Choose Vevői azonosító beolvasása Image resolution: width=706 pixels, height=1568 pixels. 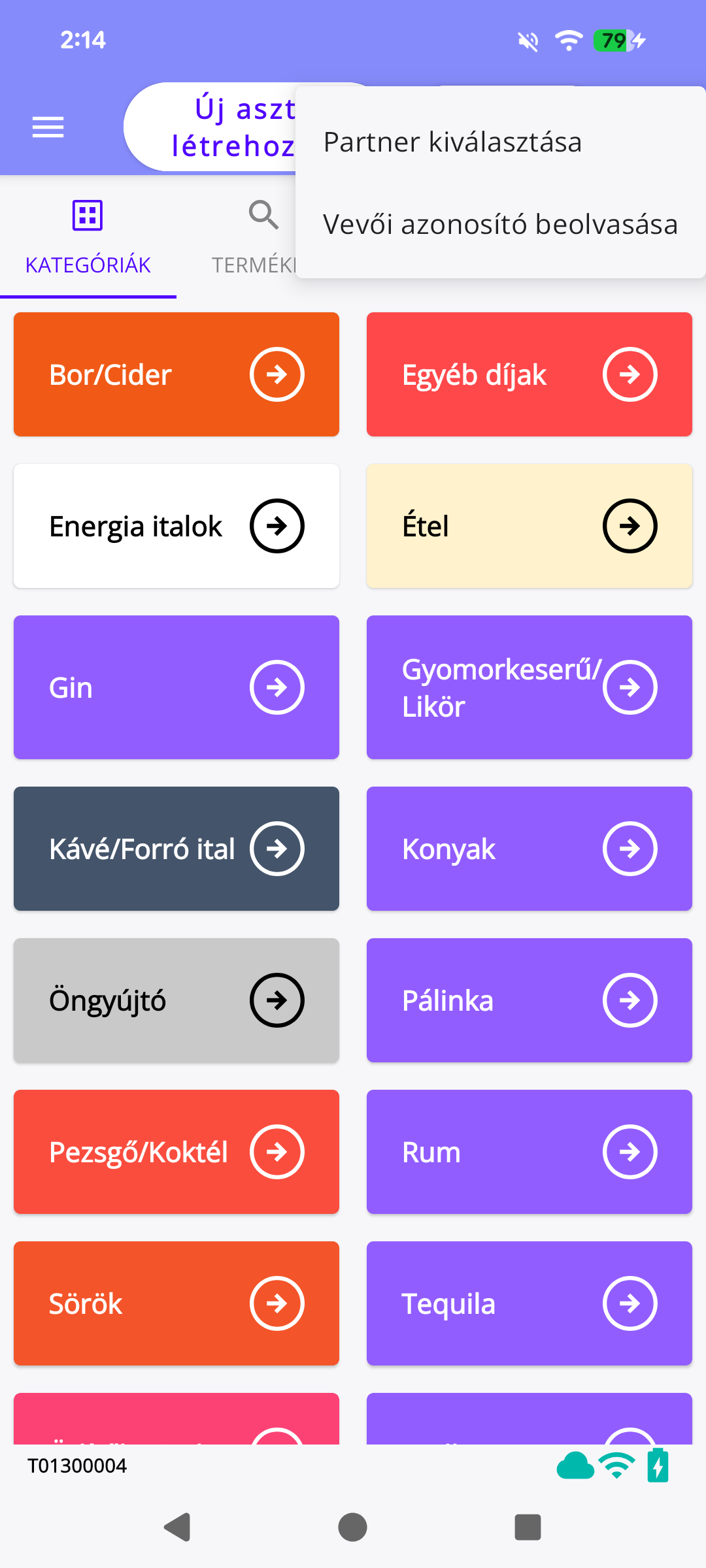pos(500,225)
